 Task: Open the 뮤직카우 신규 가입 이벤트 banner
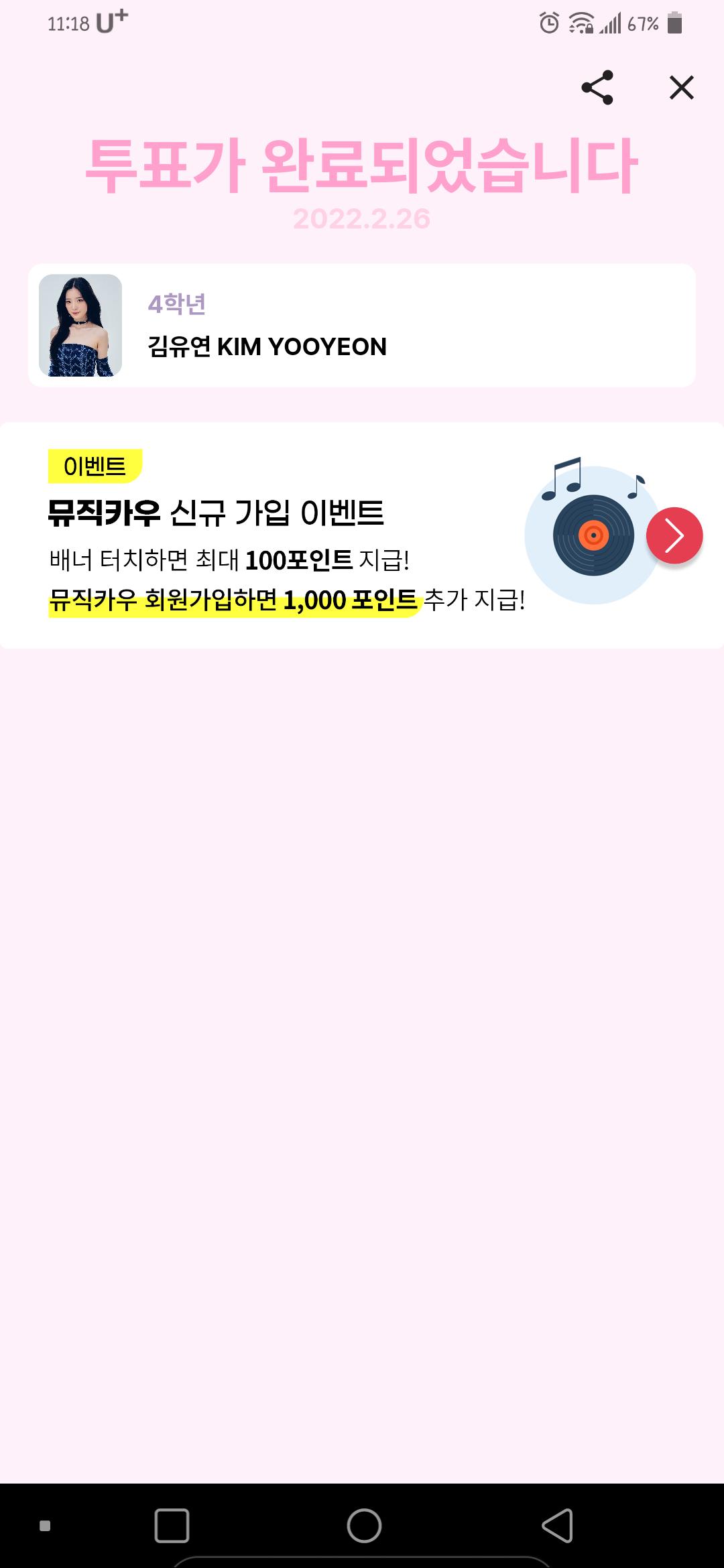coord(282,536)
